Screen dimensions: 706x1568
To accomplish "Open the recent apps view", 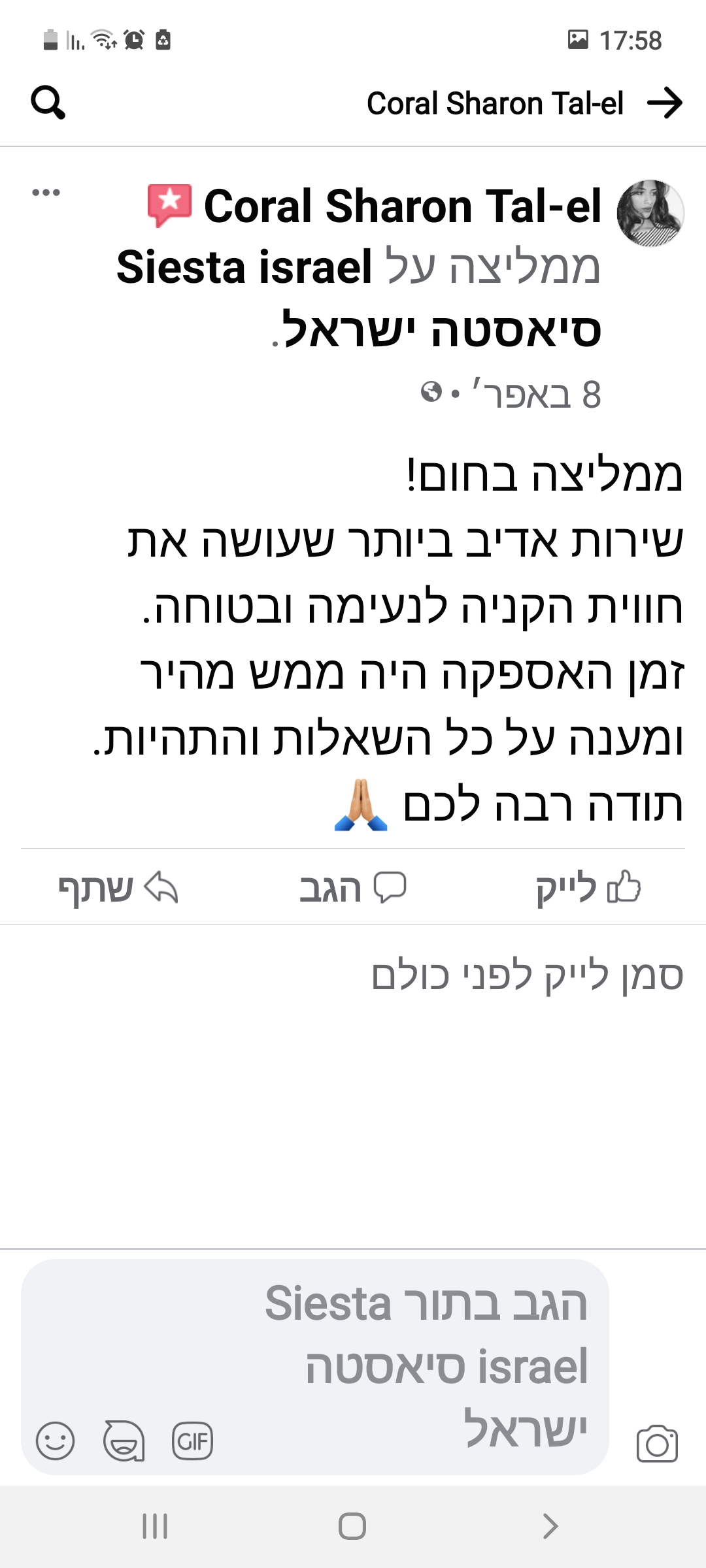I will click(x=155, y=1526).
